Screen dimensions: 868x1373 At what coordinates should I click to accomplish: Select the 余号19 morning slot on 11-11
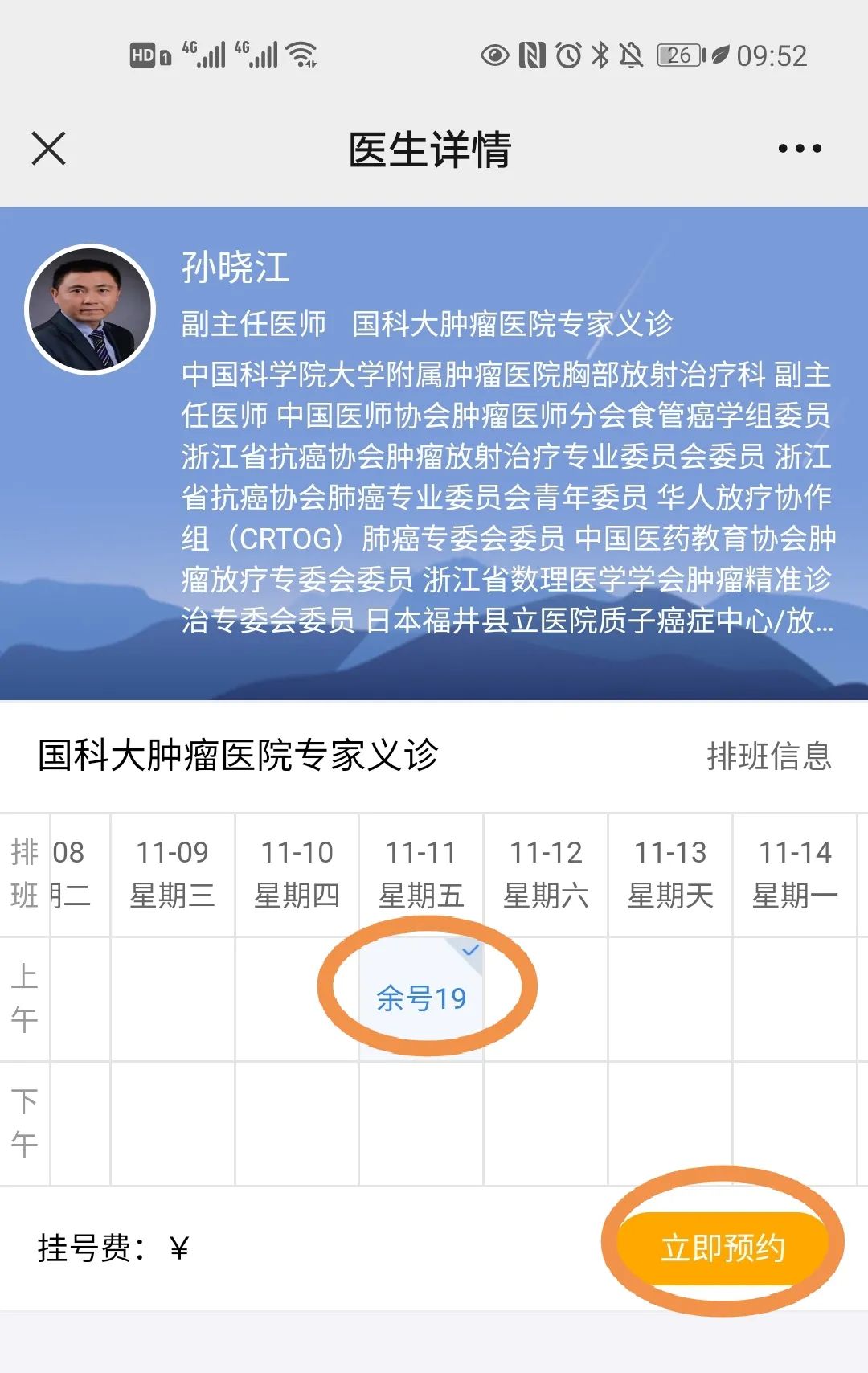pos(421,998)
